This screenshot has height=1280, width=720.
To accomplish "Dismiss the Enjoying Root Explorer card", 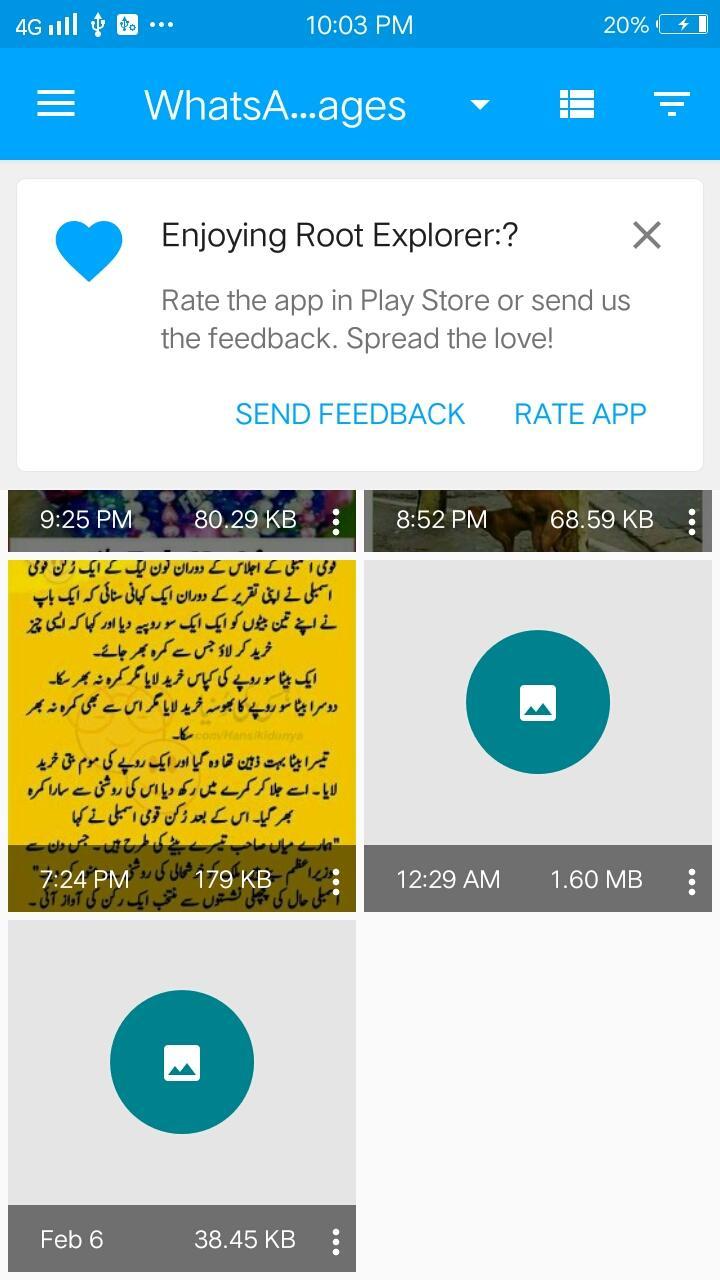I will [x=647, y=236].
